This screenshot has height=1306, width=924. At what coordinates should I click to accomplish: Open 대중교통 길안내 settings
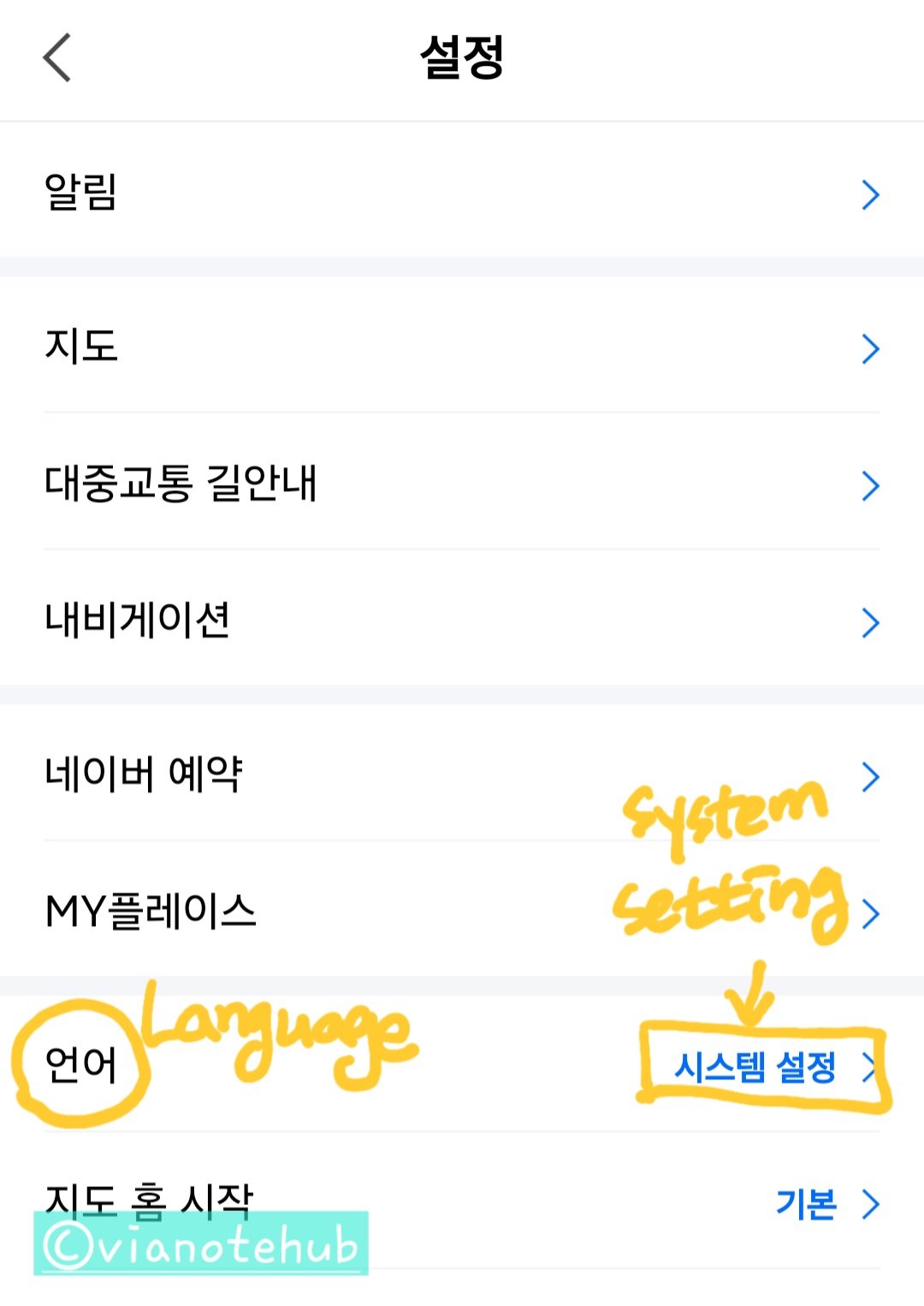[462, 484]
